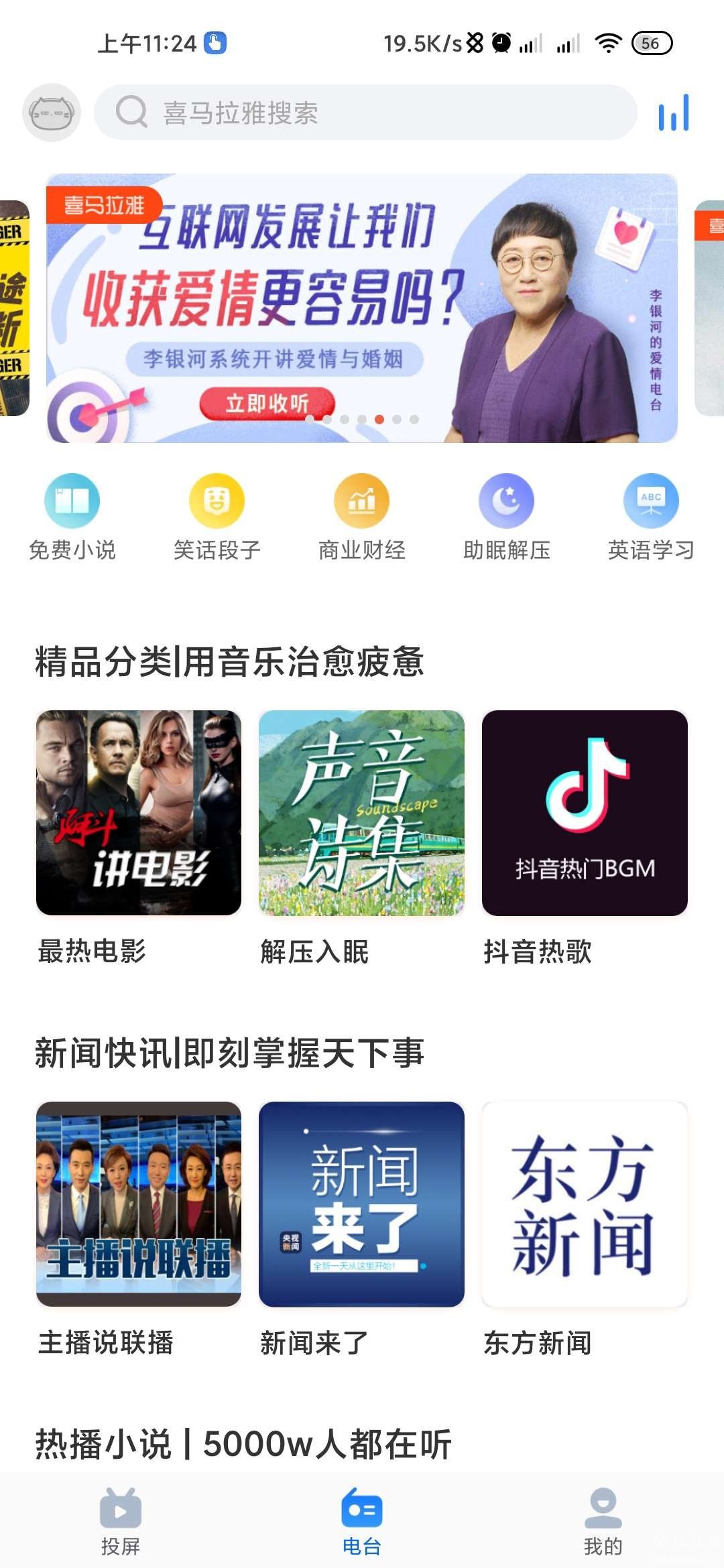Image resolution: width=724 pixels, height=1568 pixels.
Task: Go to the 我的 tab
Action: tap(603, 1521)
